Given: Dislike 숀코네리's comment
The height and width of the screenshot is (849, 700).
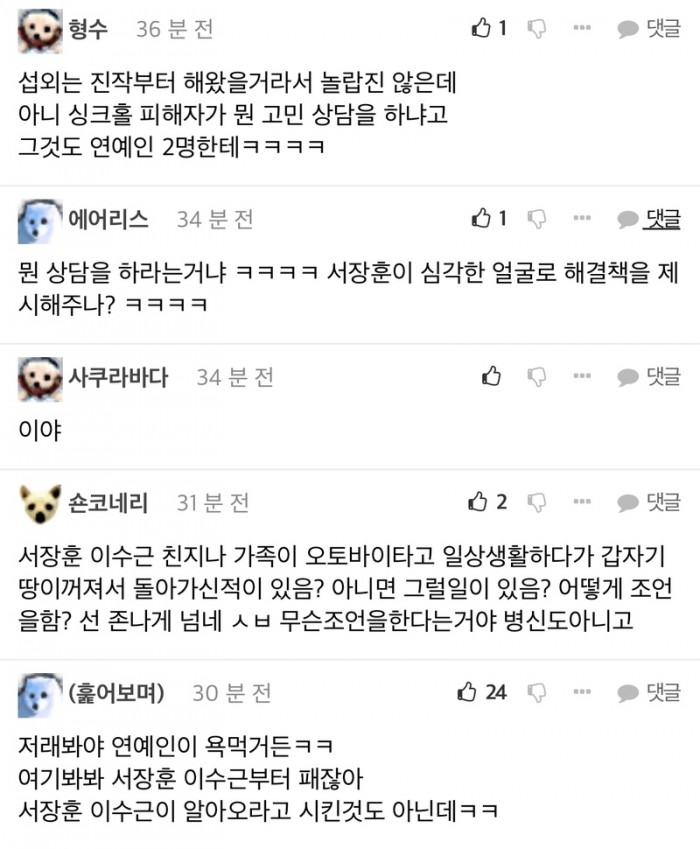Looking at the screenshot, I should point(537,502).
